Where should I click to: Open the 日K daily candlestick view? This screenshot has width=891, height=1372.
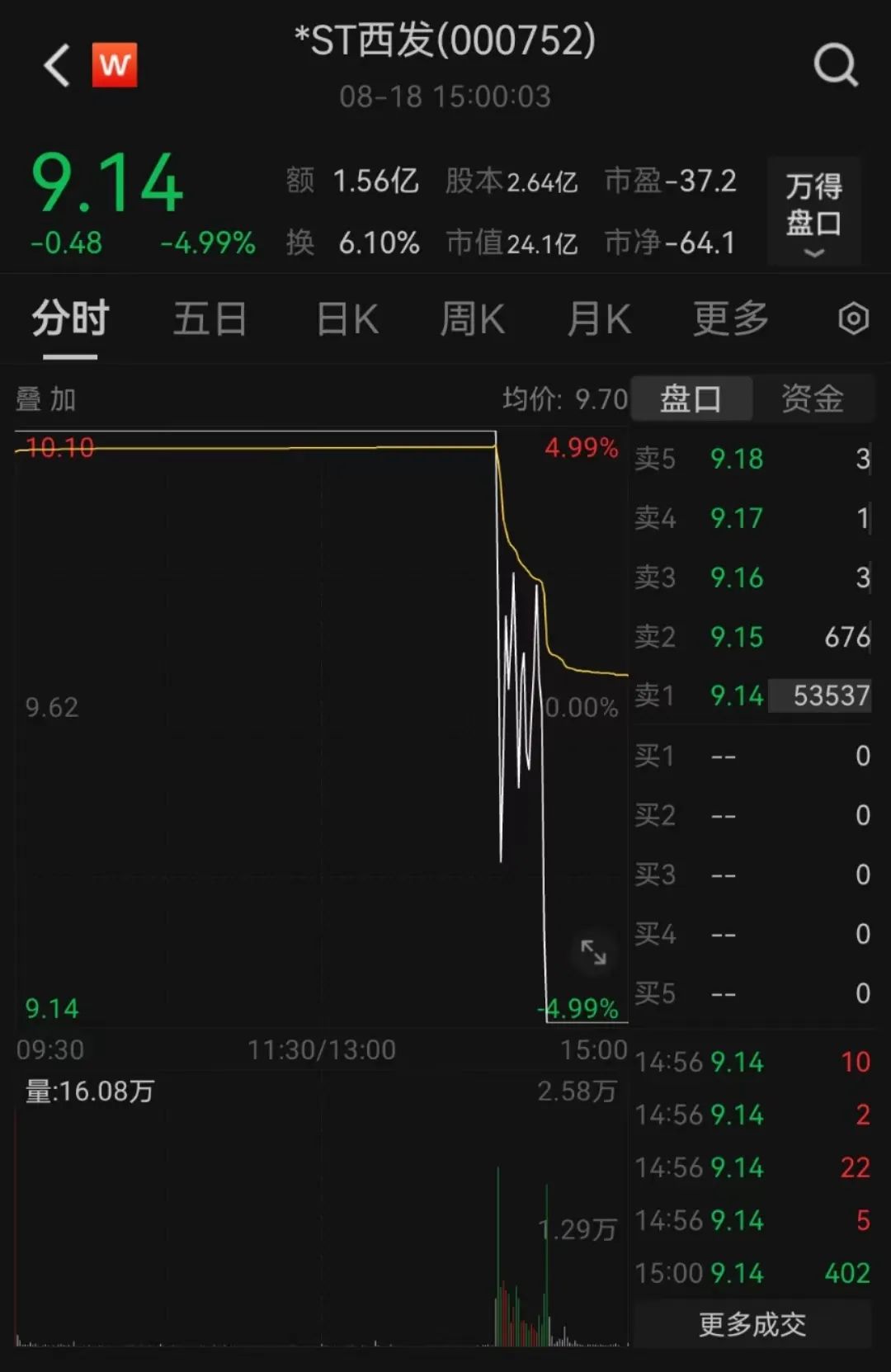click(346, 318)
